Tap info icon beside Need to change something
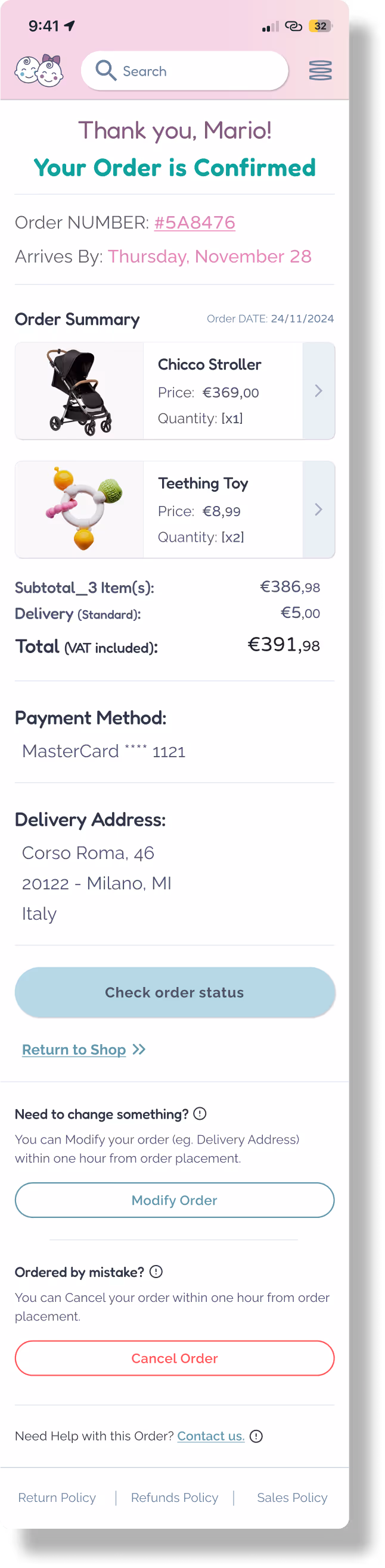Screen dimensions: 385x1568 [x=200, y=1113]
